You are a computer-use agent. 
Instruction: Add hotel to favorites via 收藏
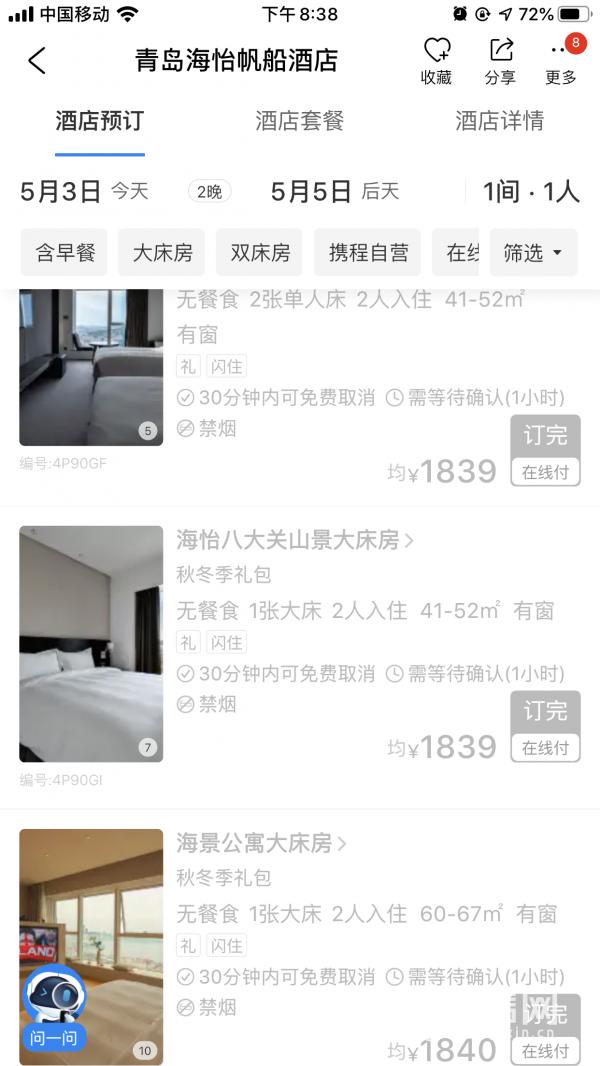pos(436,61)
